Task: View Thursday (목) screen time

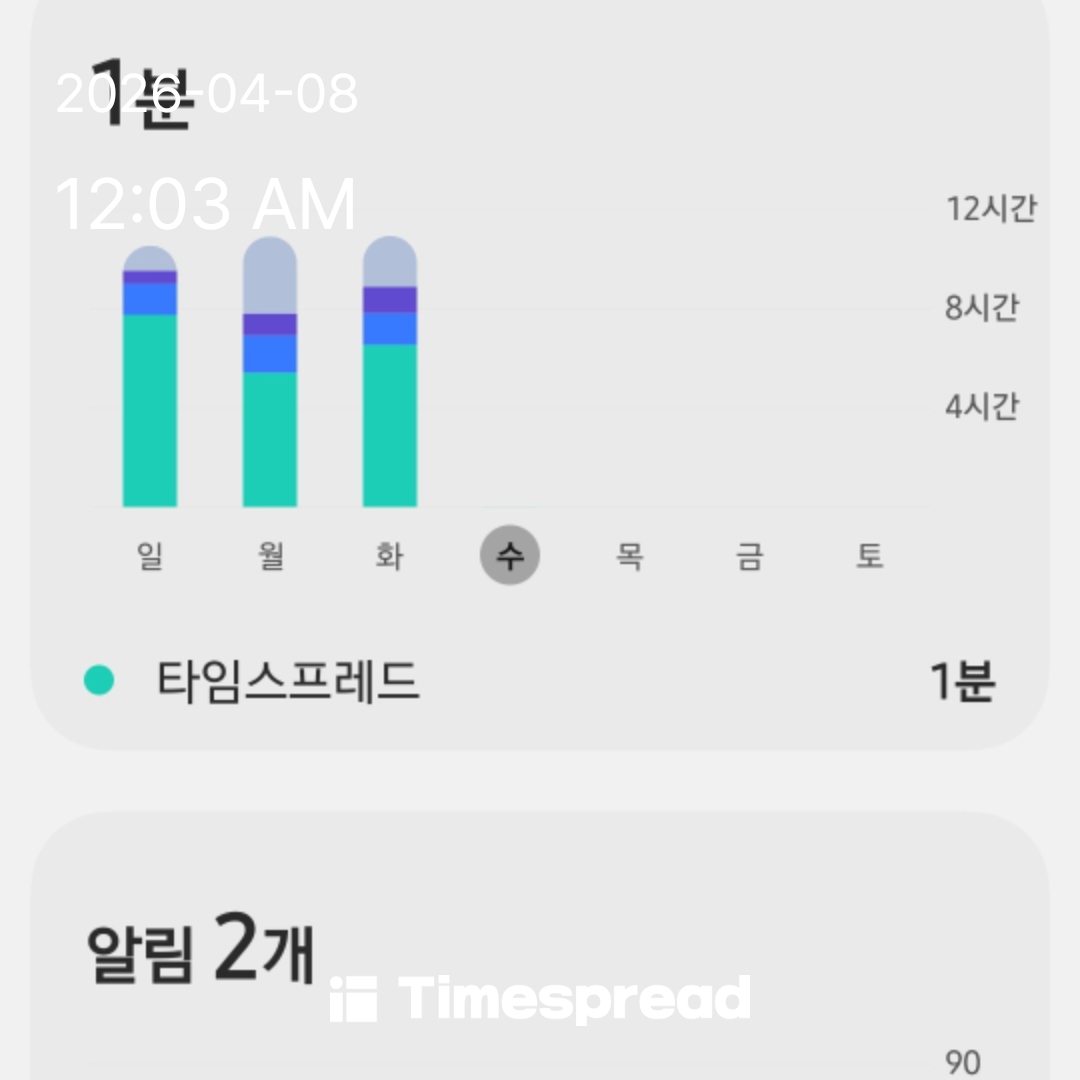Action: click(630, 556)
